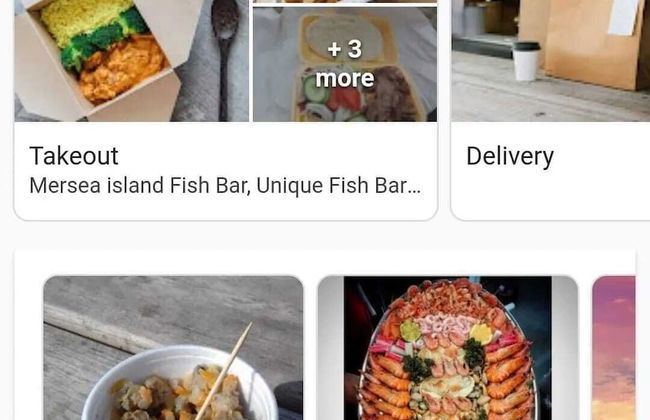Open the sunset sky photo
The width and height of the screenshot is (650, 420).
(613, 348)
